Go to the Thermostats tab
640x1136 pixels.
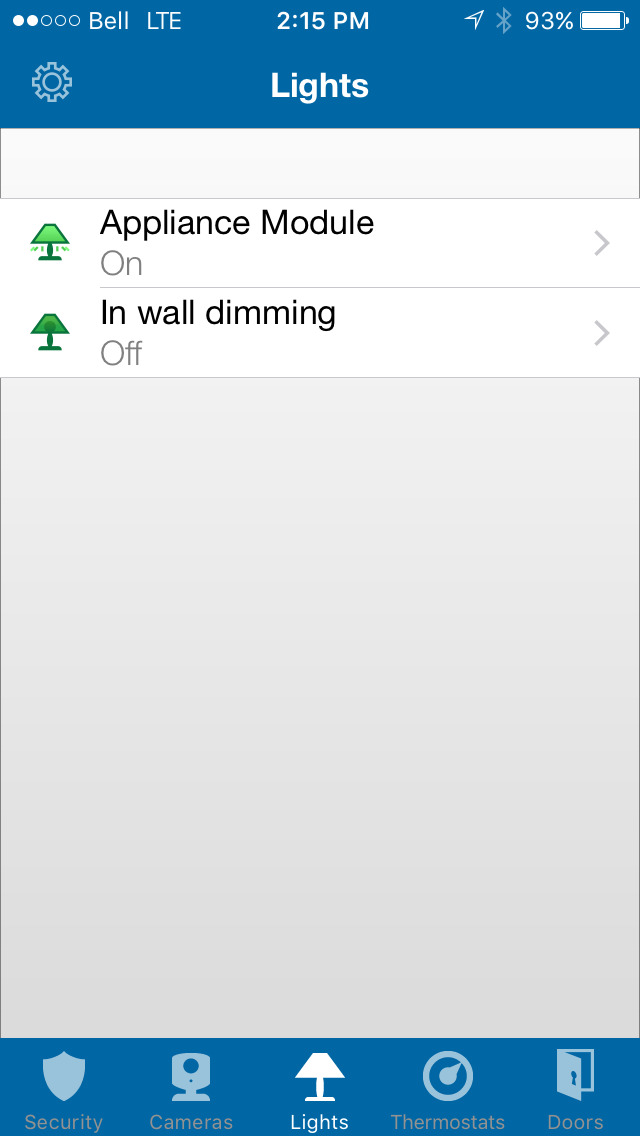coord(447,1088)
